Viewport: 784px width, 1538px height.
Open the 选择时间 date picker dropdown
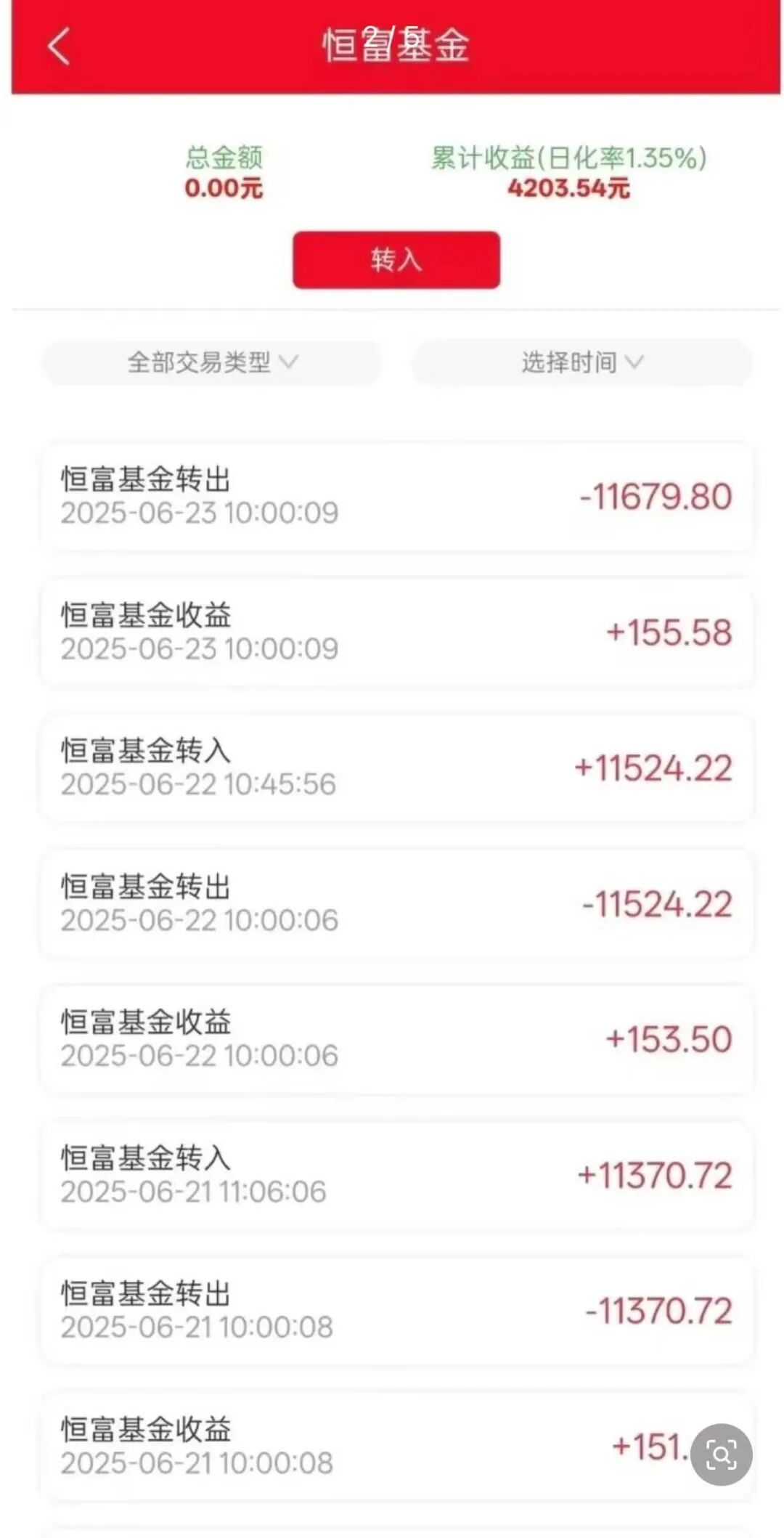[x=581, y=363]
